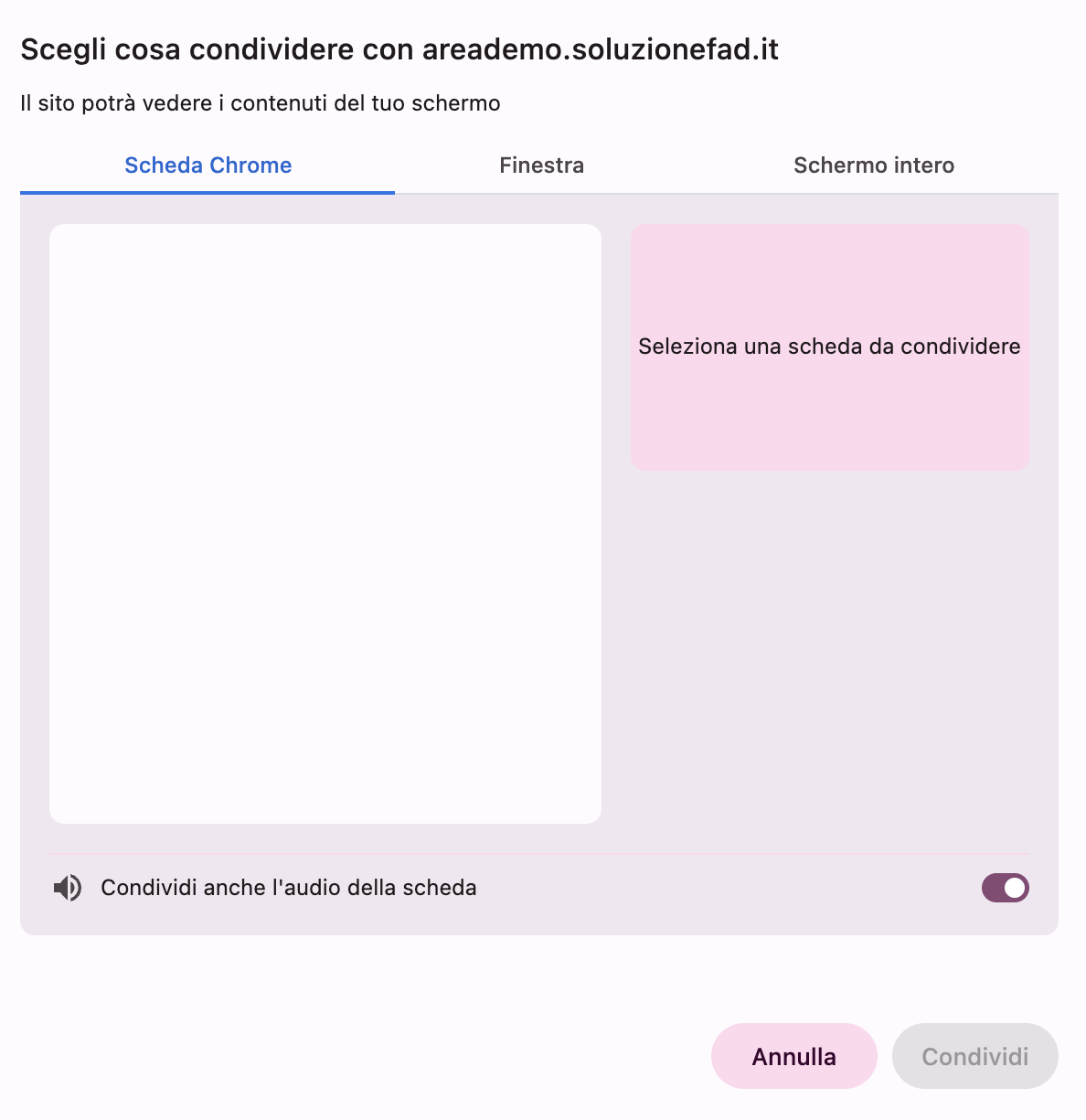Tap Annulla to cancel sharing

(793, 1056)
